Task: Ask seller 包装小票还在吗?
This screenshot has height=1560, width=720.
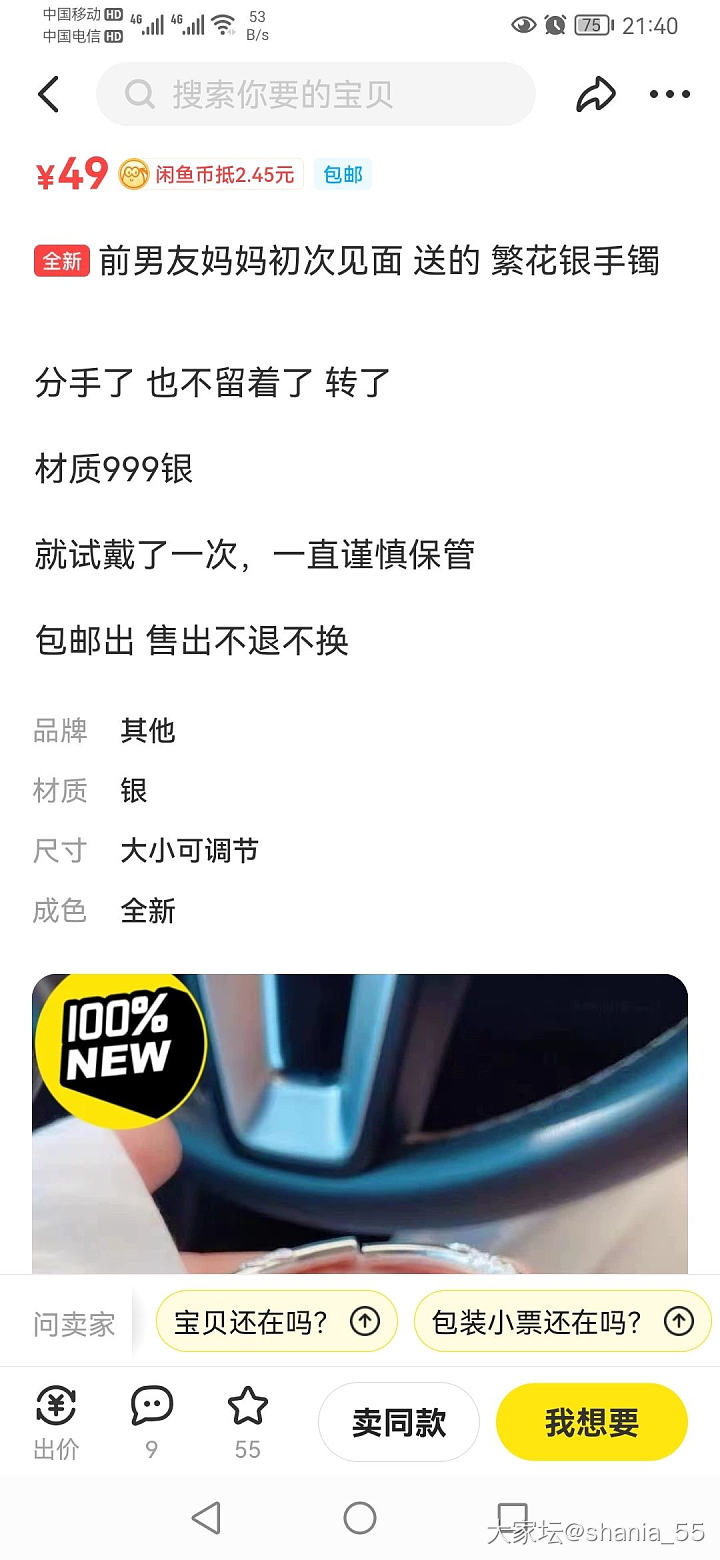Action: pyautogui.click(x=562, y=1321)
